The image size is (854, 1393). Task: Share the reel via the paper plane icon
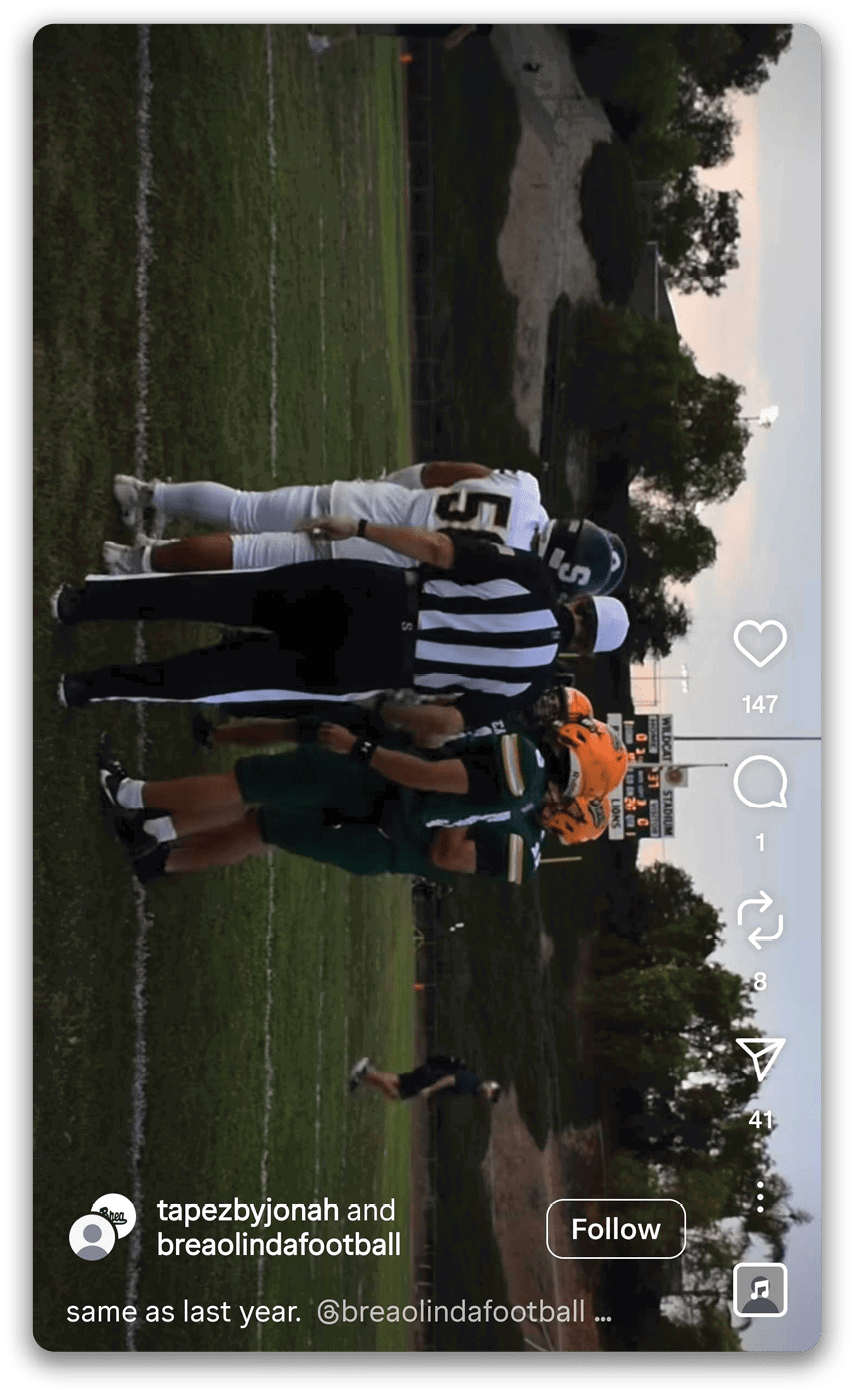click(760, 1059)
